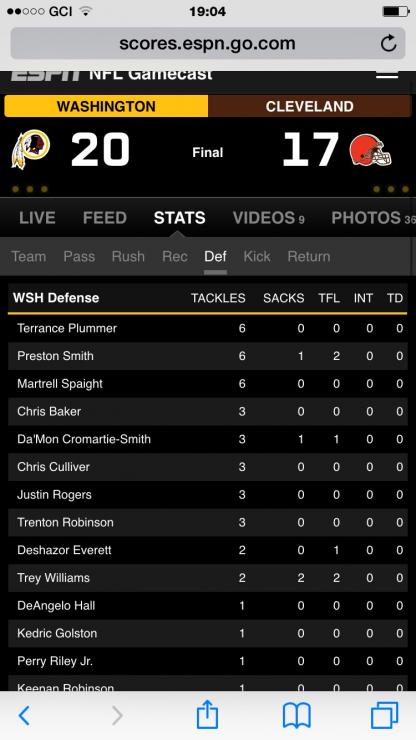Show Team stats
416x740 pixels.
[29, 256]
